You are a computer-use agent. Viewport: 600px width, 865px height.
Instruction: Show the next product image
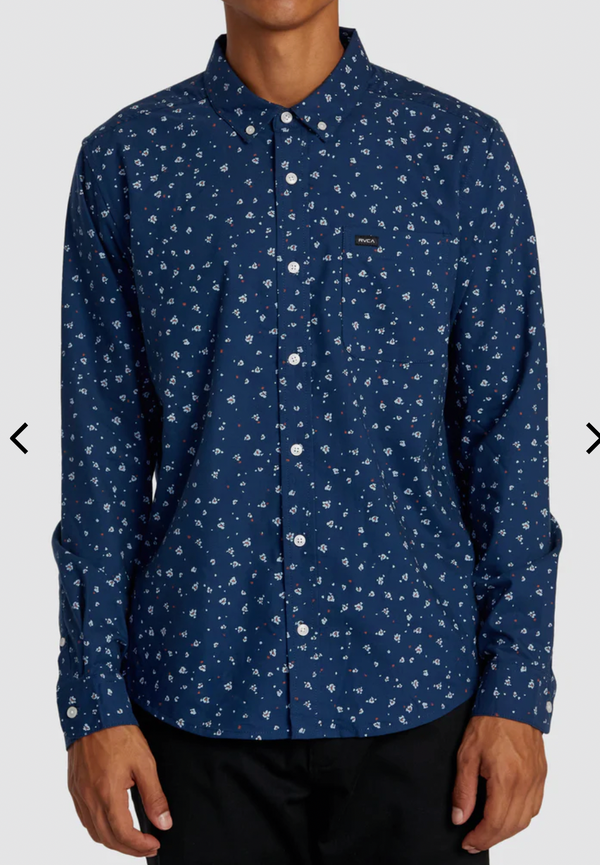point(591,438)
